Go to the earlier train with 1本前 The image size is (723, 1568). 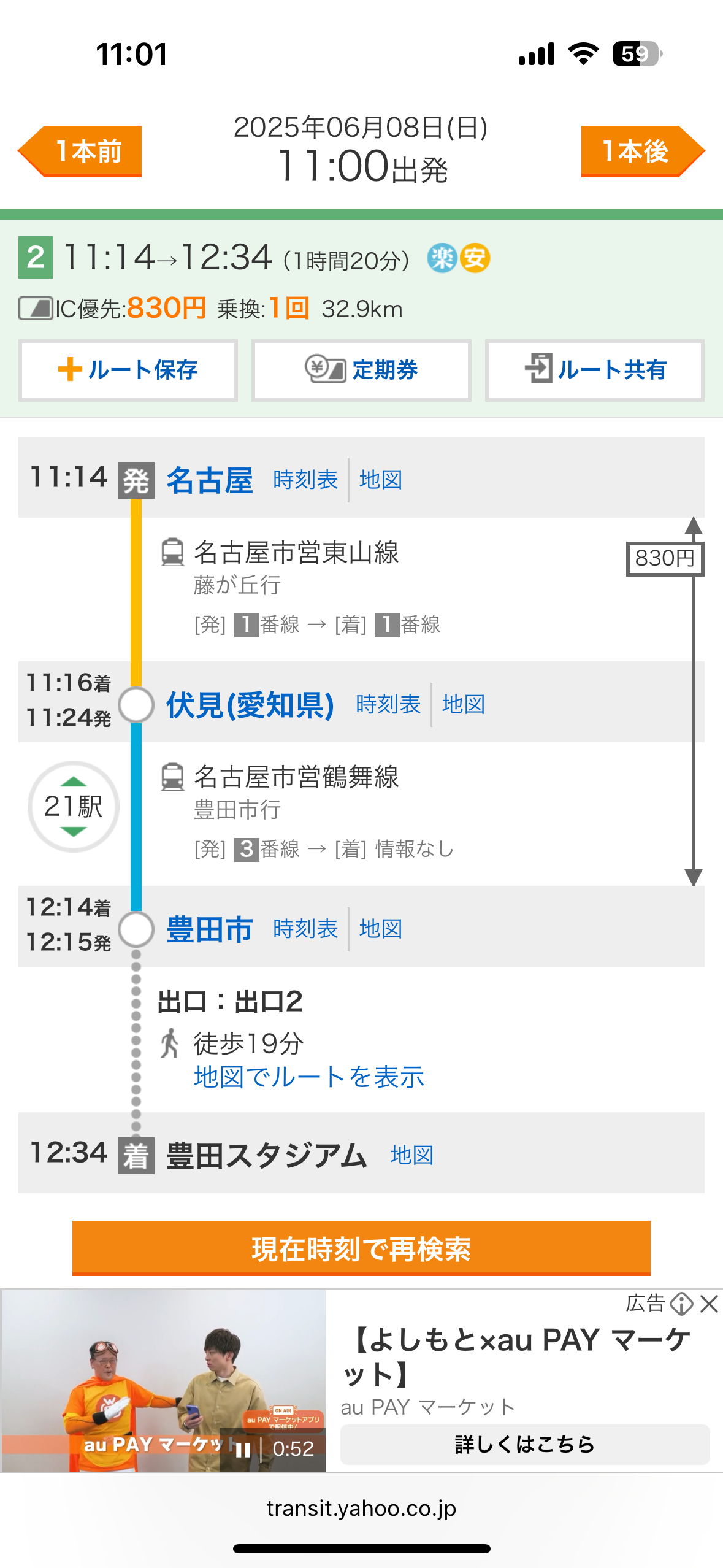coord(80,152)
